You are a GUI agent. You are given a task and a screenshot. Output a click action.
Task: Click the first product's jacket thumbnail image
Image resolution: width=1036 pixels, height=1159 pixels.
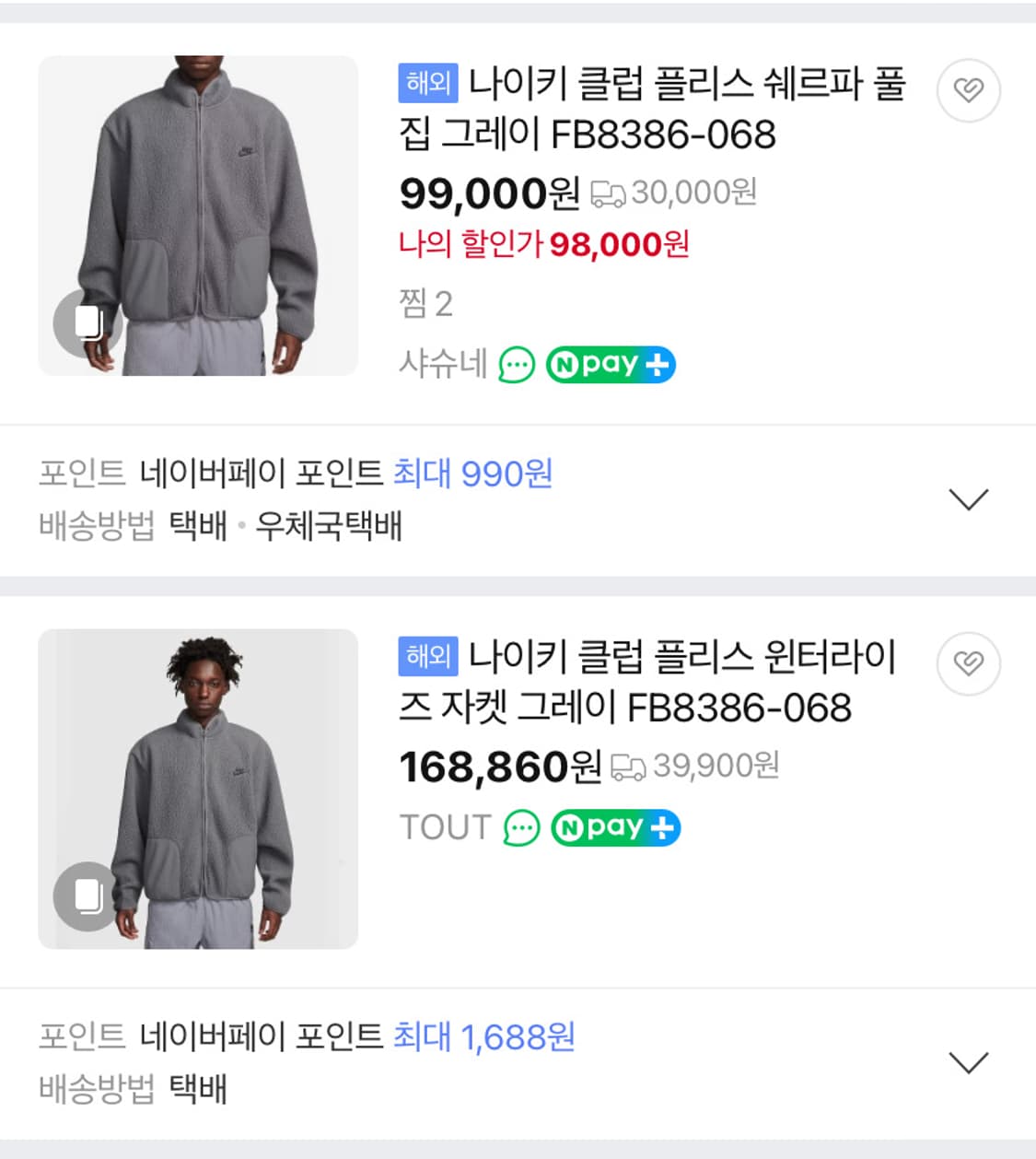coord(195,217)
